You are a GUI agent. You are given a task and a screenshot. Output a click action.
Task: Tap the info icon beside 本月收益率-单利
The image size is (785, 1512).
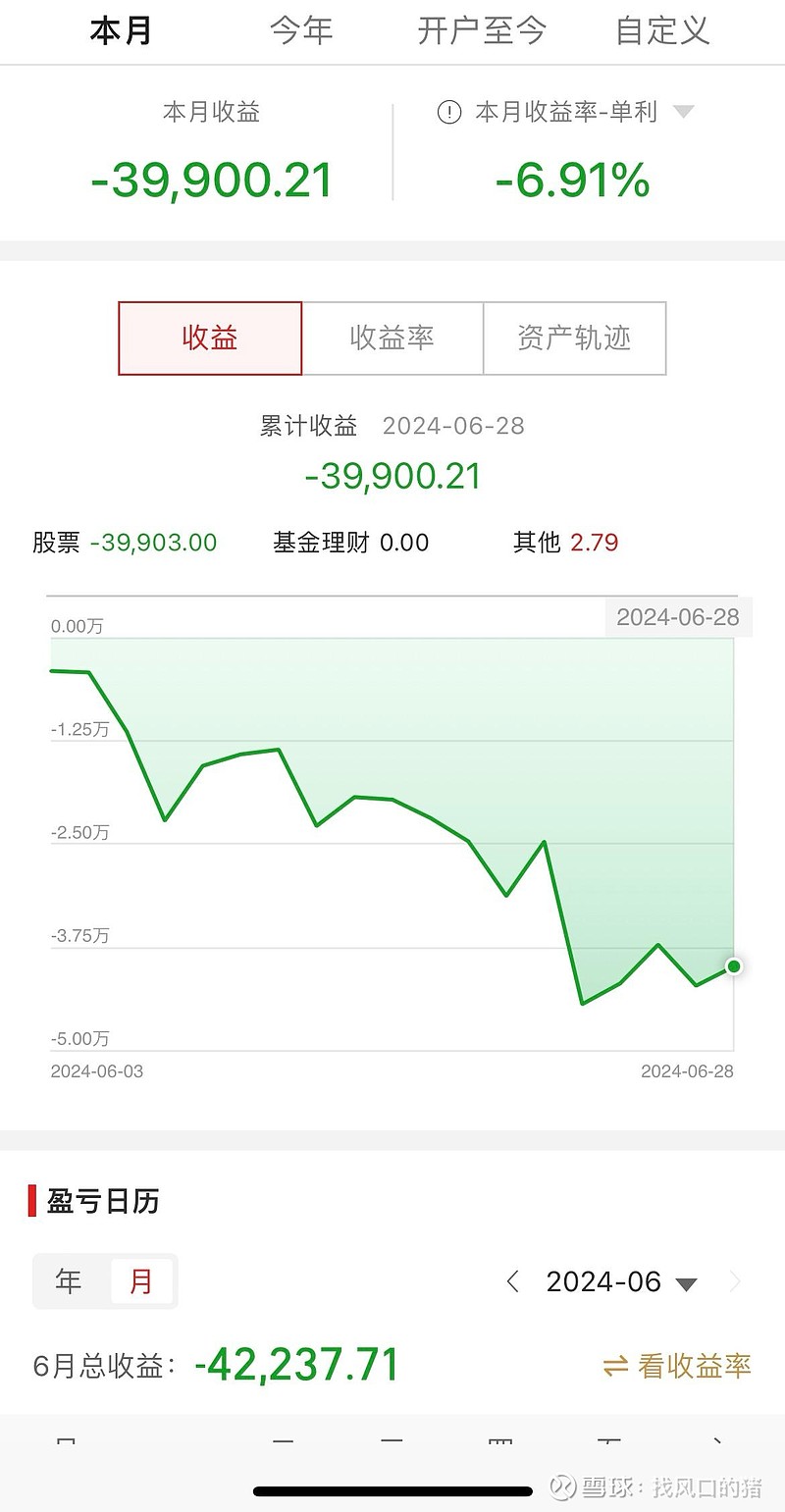tap(447, 112)
